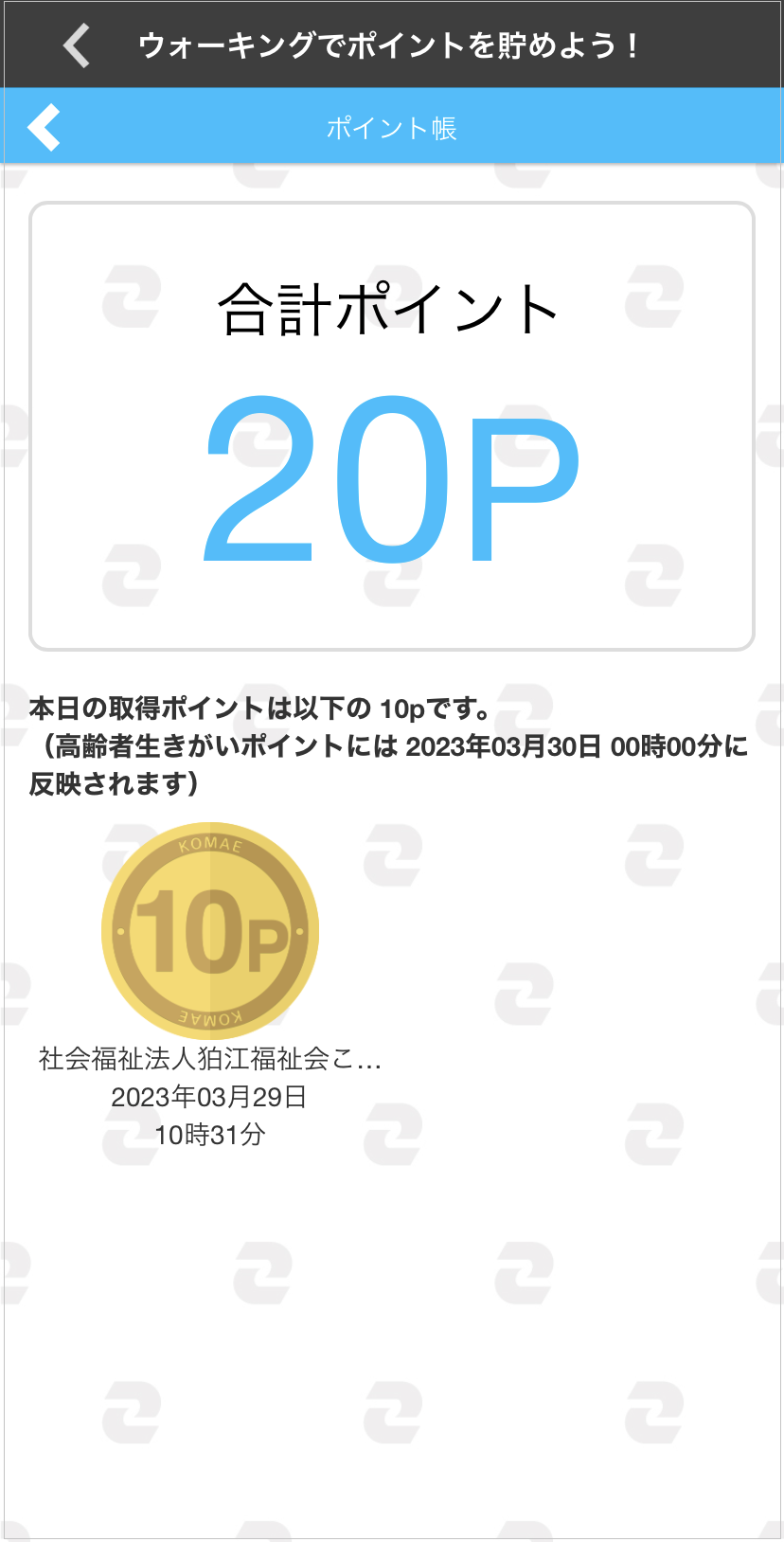Screen dimensions: 784x1542
Task: Open the 10P coin earned on 2023年03月29日
Action: 210,930
